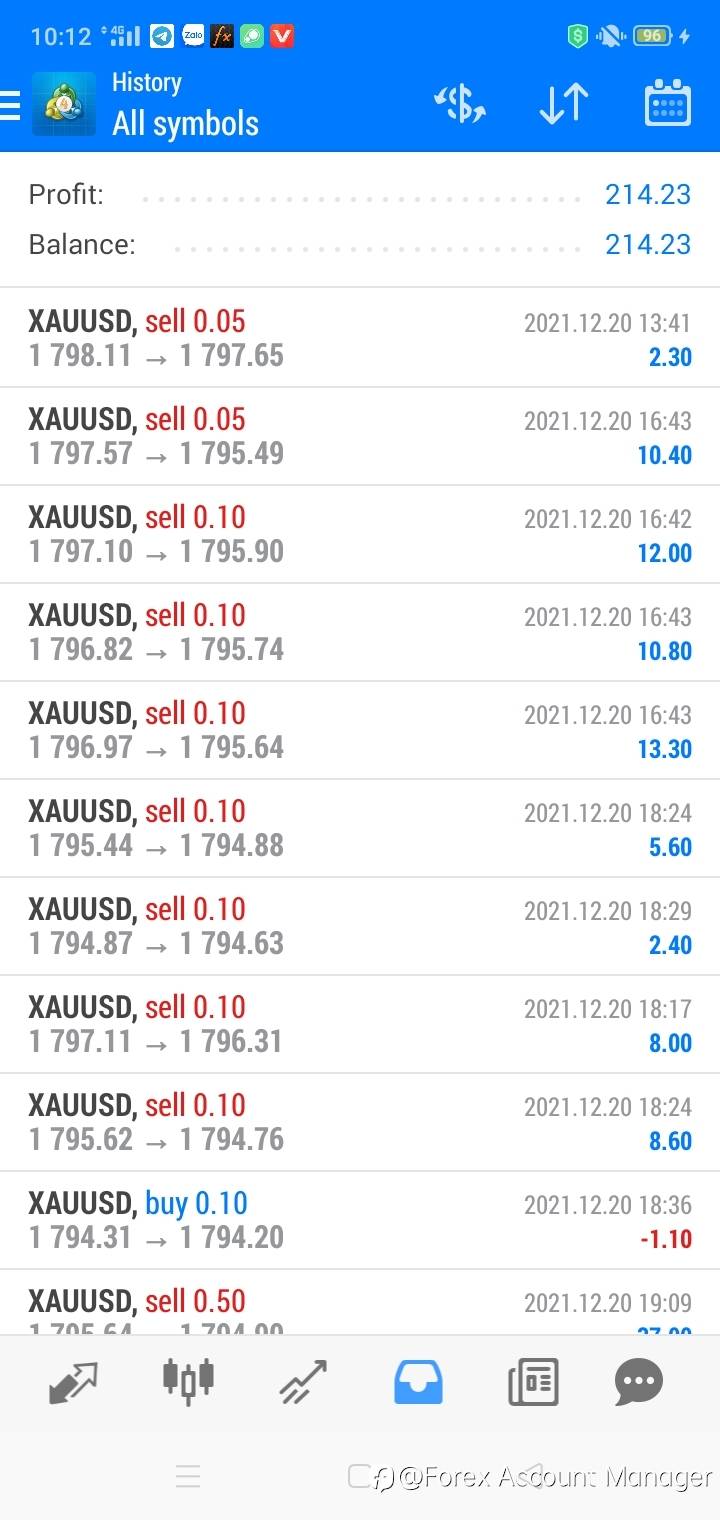Open the Chat messages tab
Viewport: 720px width, 1520px height.
click(639, 1383)
